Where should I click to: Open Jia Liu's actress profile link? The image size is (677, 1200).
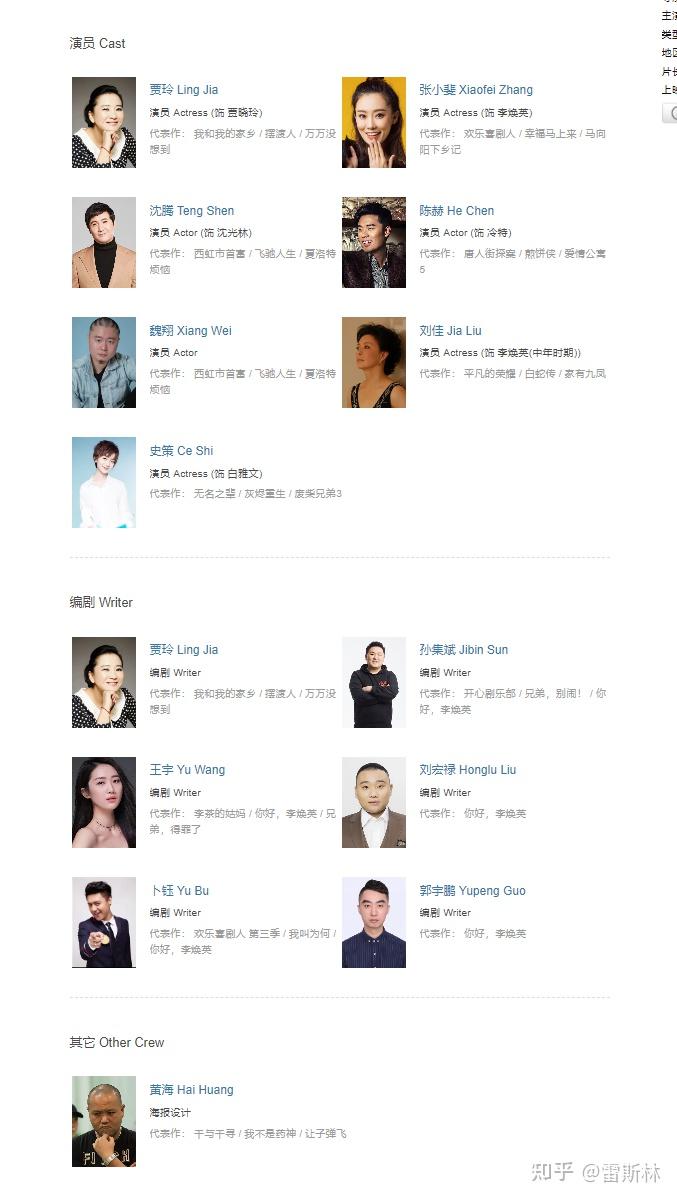(x=451, y=331)
